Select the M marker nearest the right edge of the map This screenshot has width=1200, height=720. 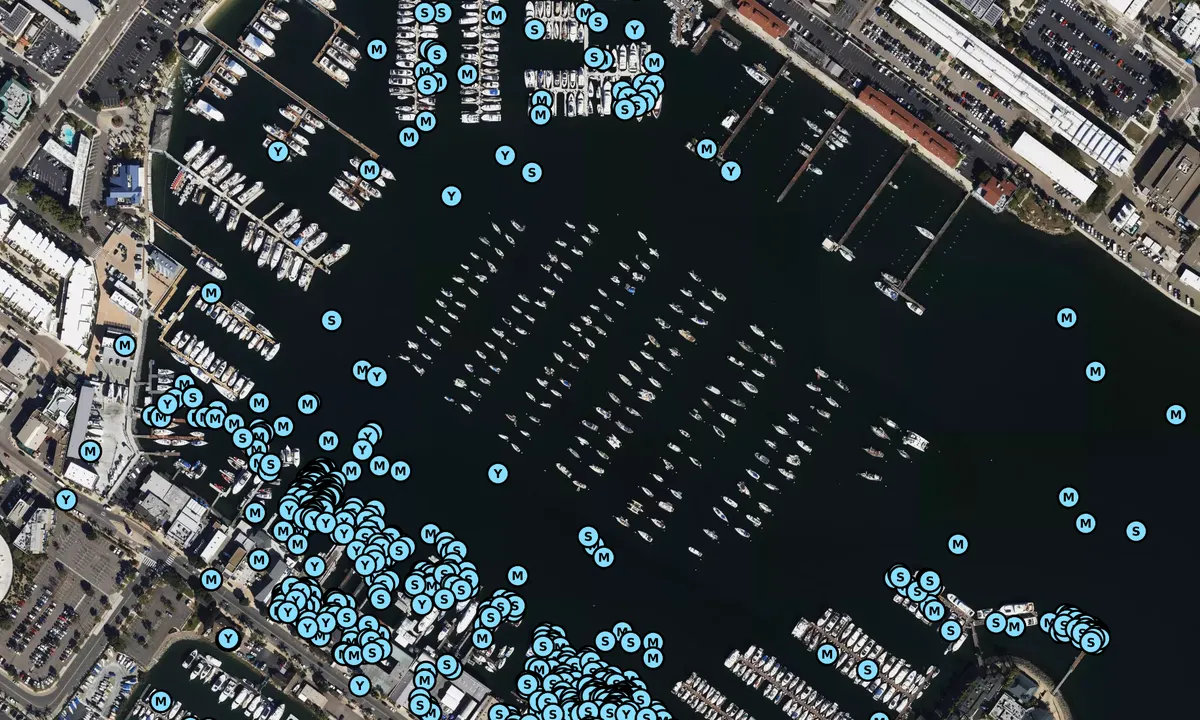(x=1175, y=414)
